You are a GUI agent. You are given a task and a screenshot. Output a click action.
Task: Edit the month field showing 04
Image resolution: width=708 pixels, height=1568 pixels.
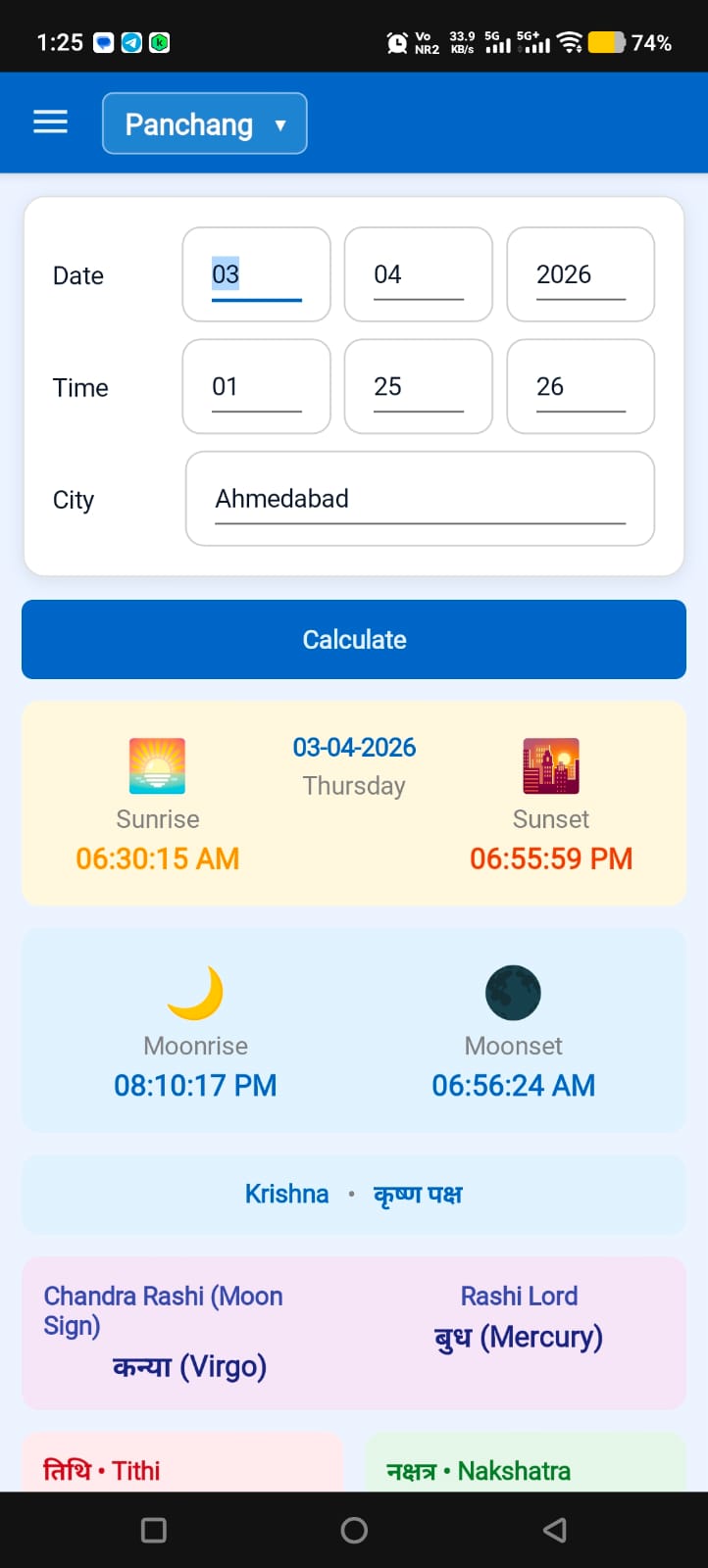419,274
